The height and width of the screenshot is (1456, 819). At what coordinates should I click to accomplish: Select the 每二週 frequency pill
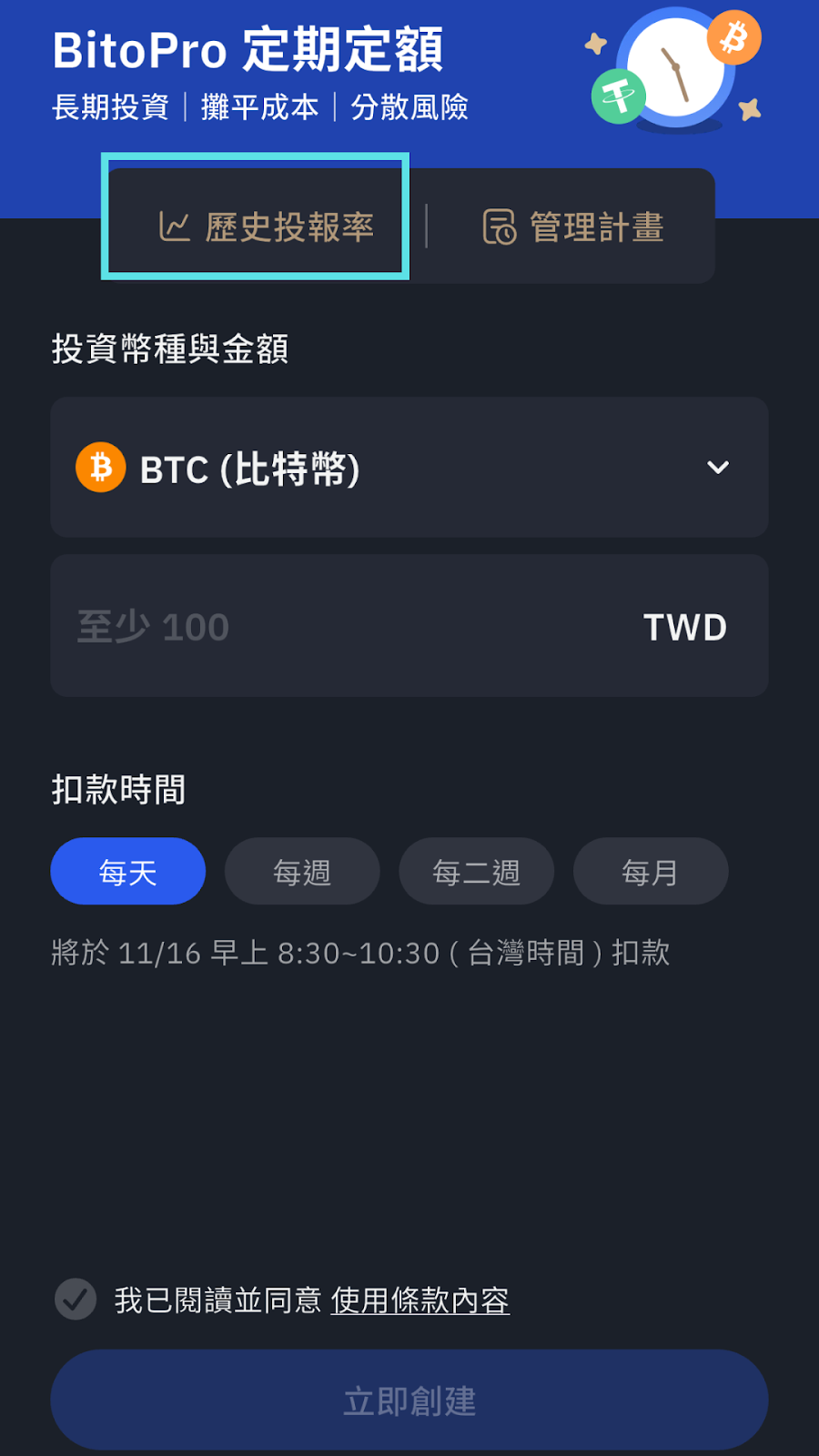tap(476, 871)
